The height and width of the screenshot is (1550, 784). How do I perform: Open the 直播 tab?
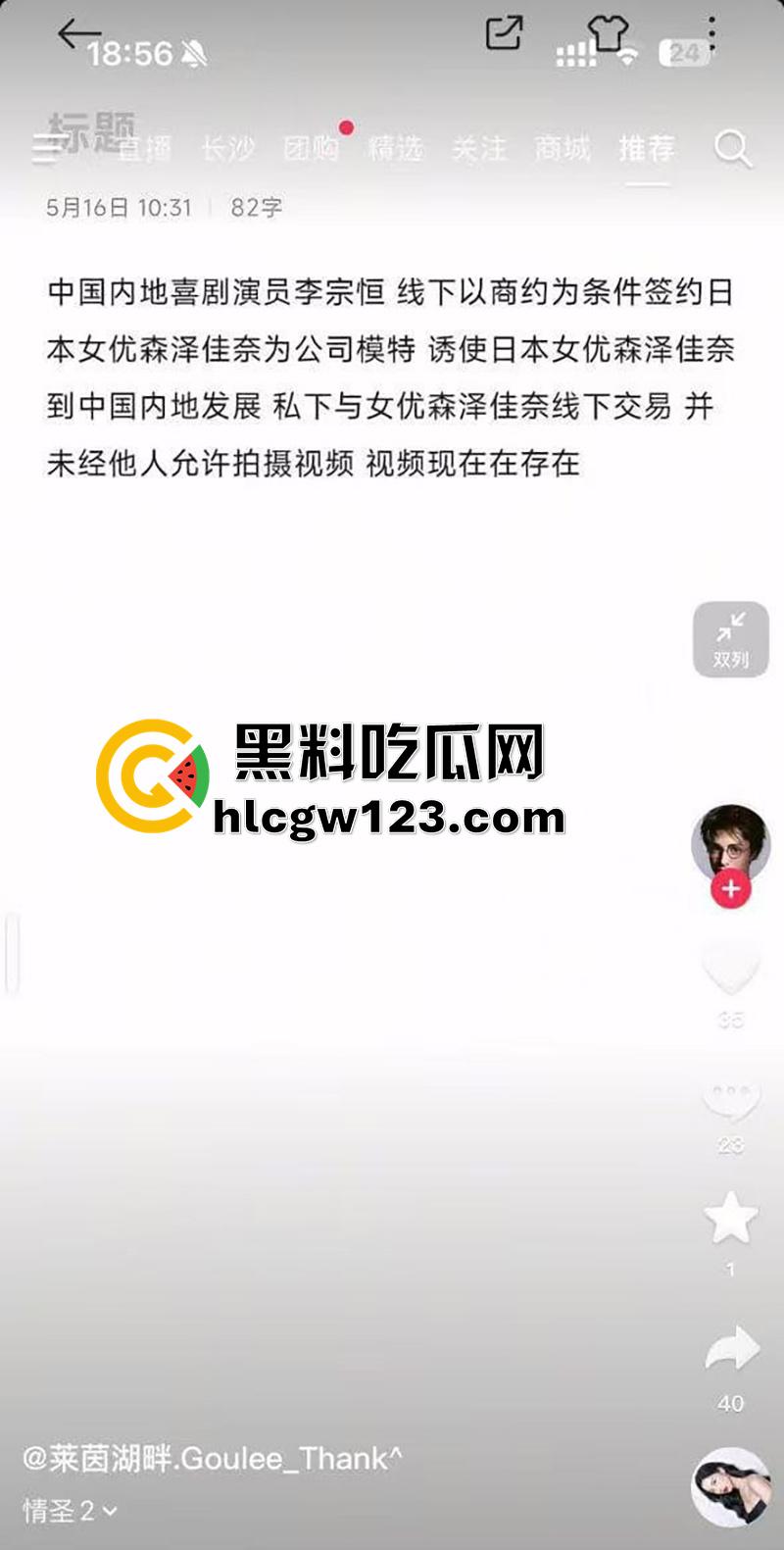pyautogui.click(x=144, y=148)
